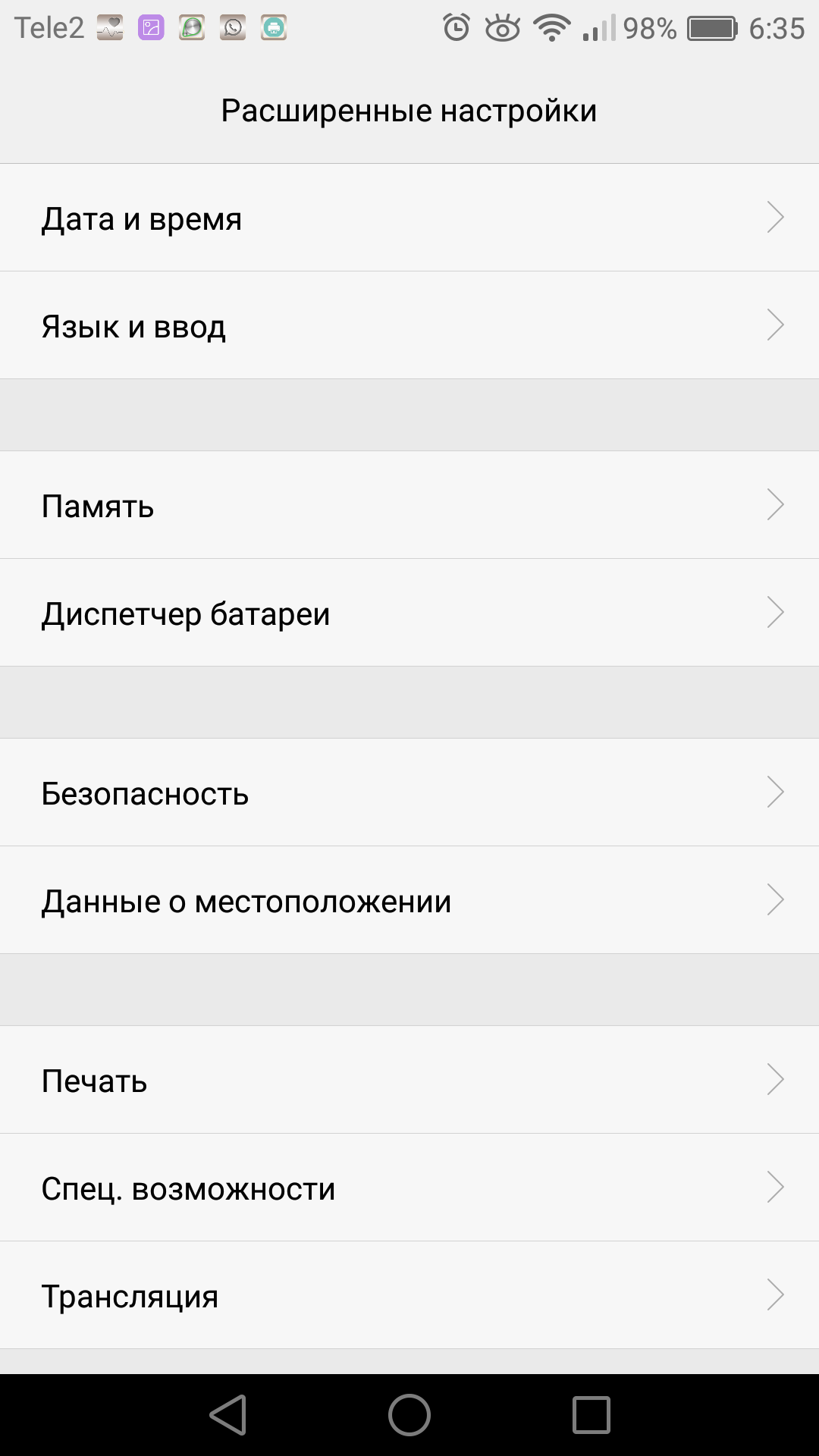Go to the home screen
The height and width of the screenshot is (1456, 819).
pyautogui.click(x=409, y=1415)
